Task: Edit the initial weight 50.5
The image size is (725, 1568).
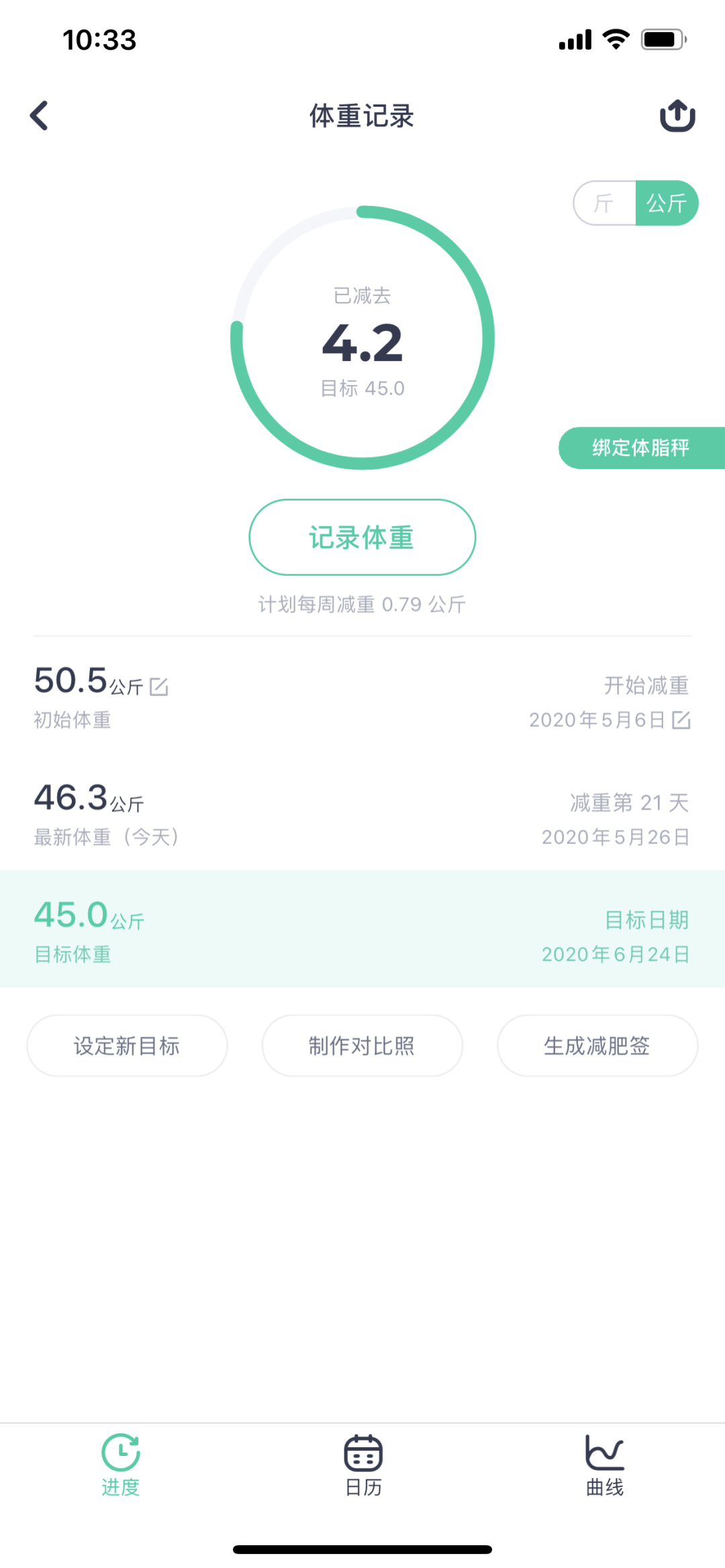Action: click(x=159, y=686)
